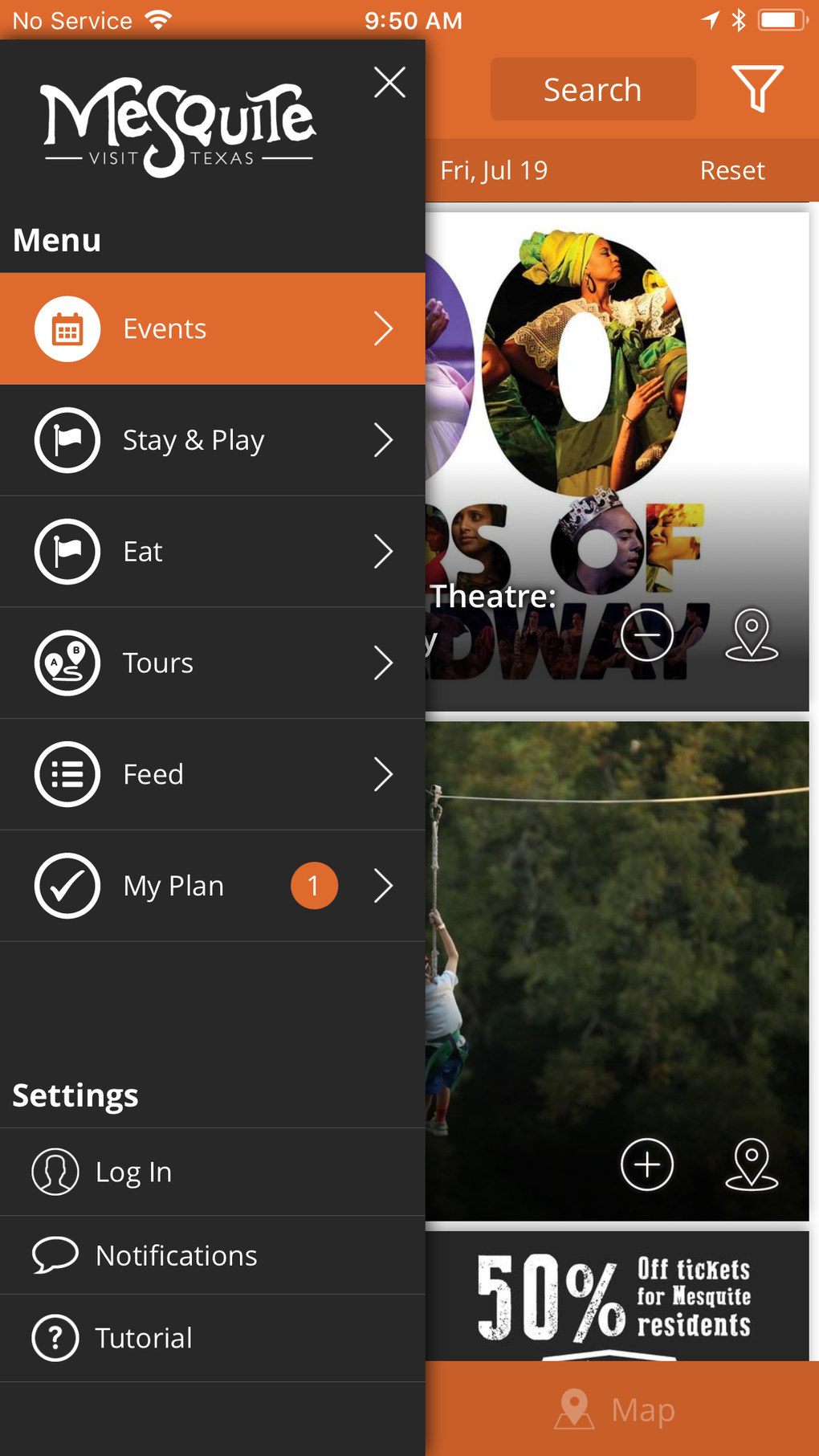The width and height of the screenshot is (819, 1456).
Task: Open the Eat menu item
Action: [213, 552]
